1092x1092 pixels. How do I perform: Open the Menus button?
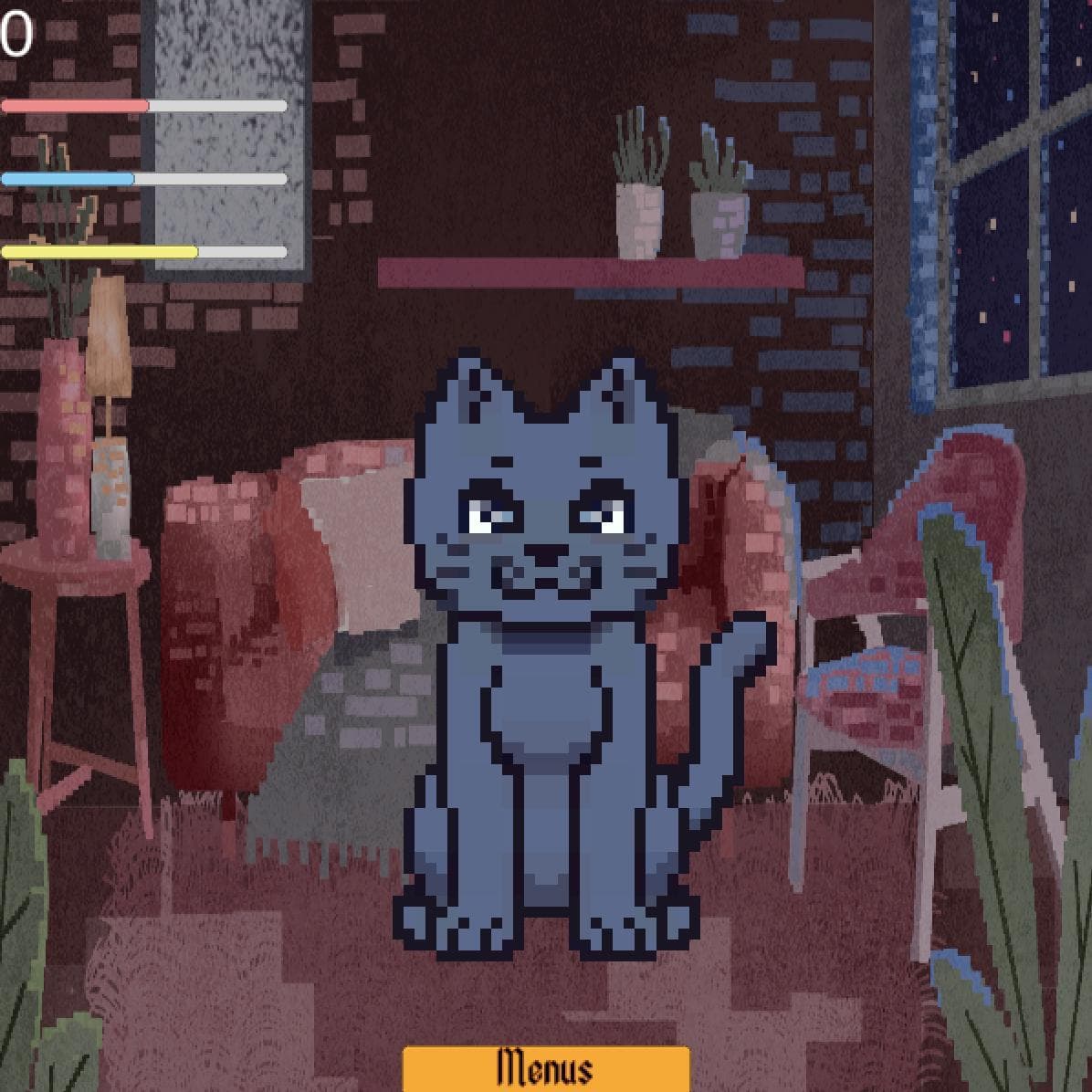(x=546, y=1068)
